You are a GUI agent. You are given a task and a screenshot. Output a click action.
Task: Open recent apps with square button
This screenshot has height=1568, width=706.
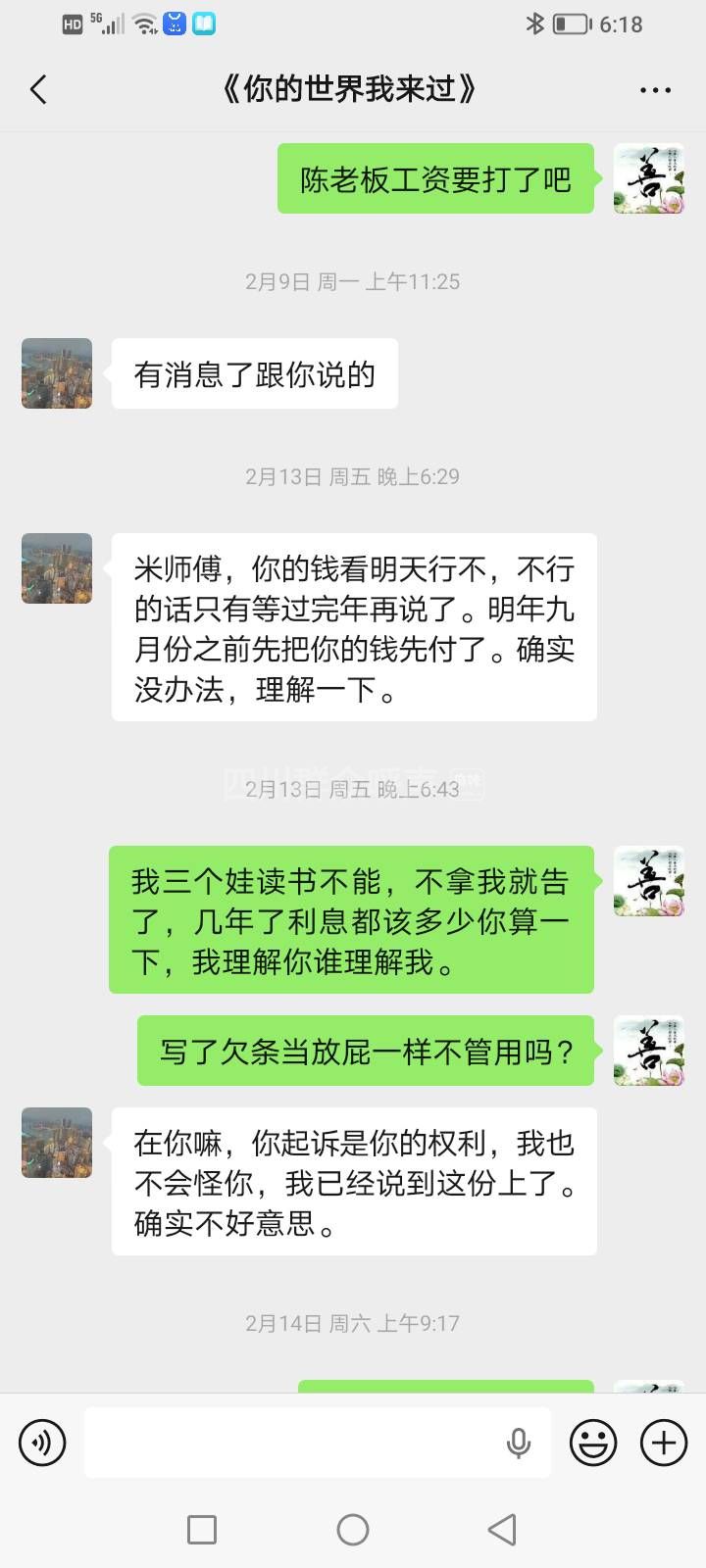202,1530
